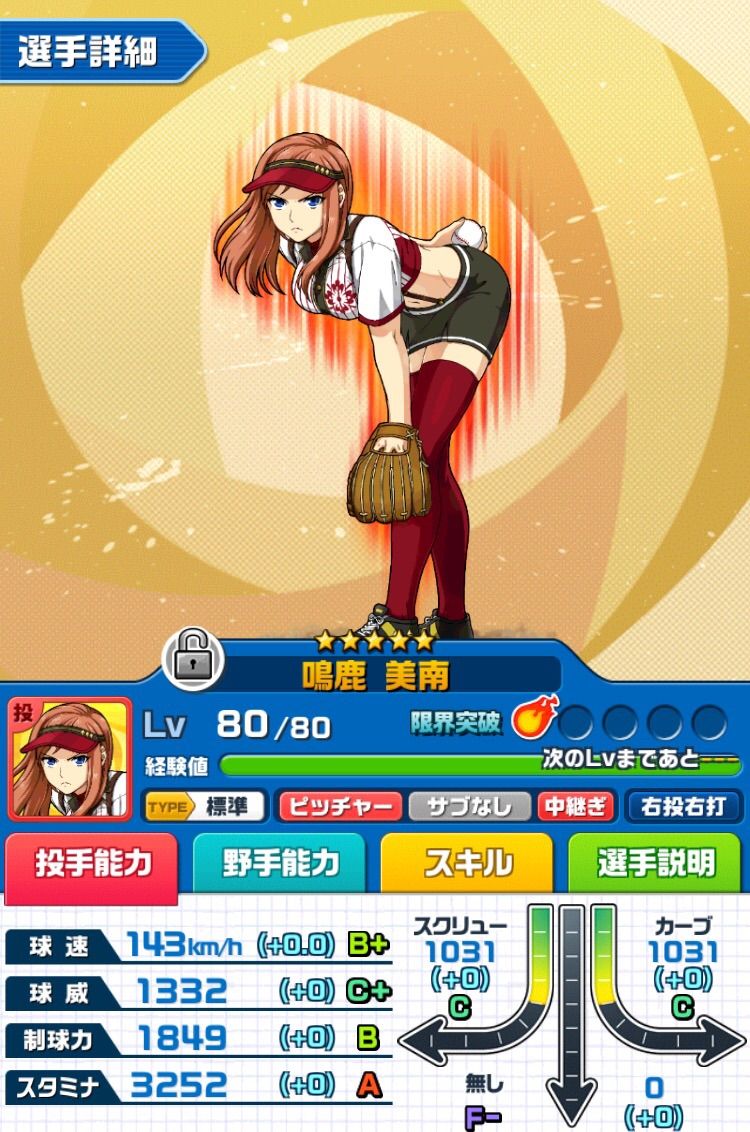Tap the character portrait thumbnail
Viewport: 750px width, 1132px height.
[72, 760]
